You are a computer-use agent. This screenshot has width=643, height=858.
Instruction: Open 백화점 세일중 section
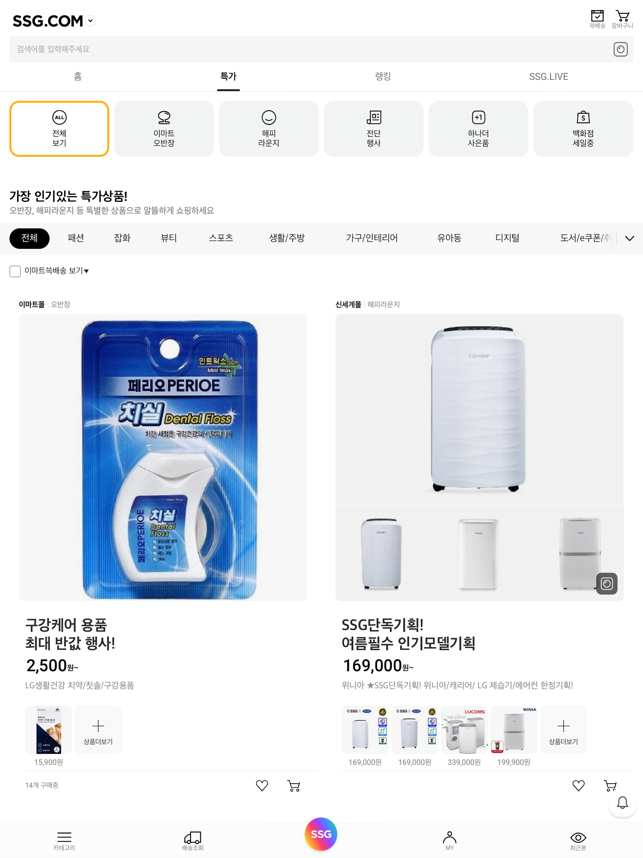pyautogui.click(x=583, y=129)
